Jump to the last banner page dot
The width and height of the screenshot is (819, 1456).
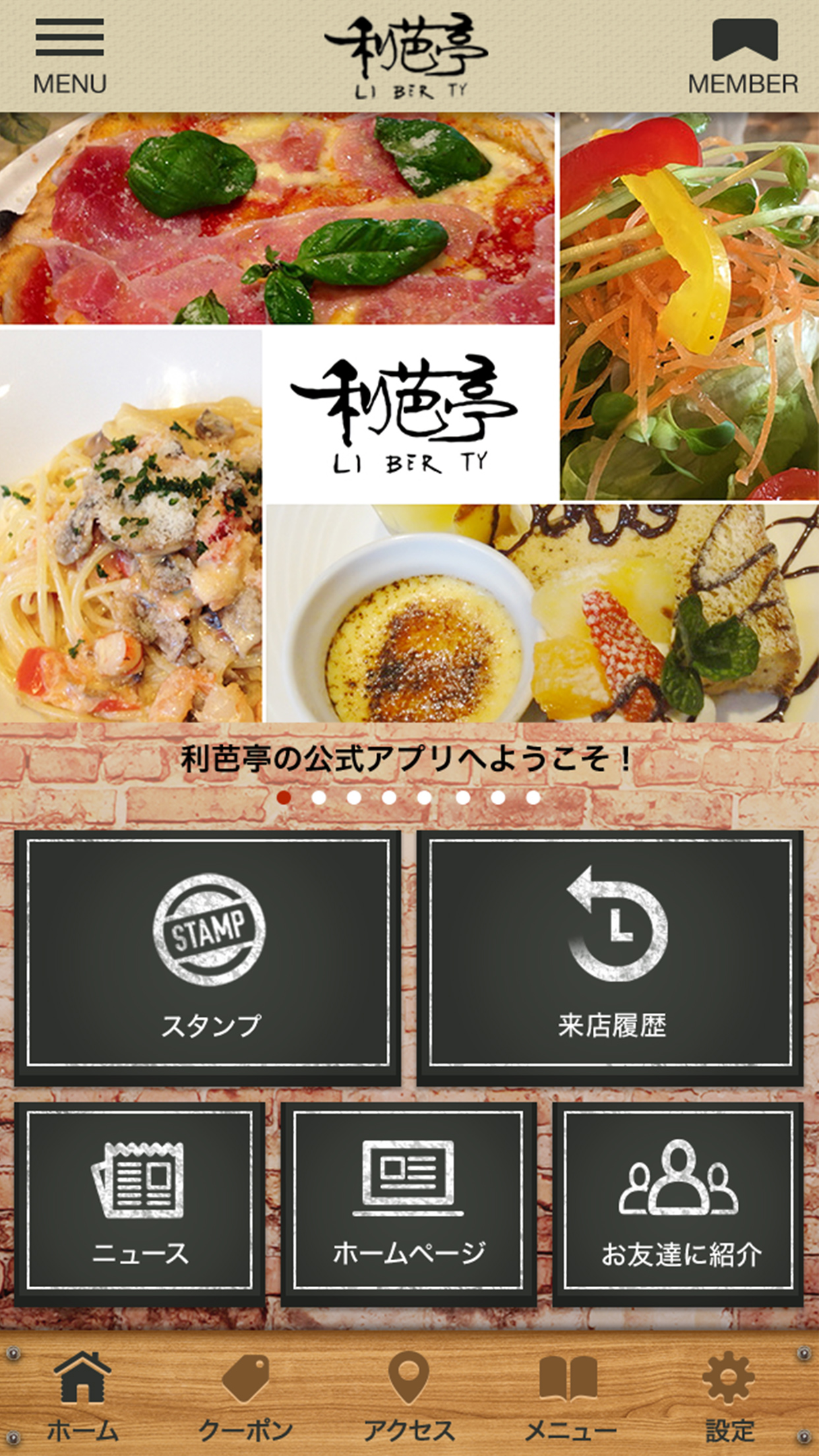click(x=533, y=798)
